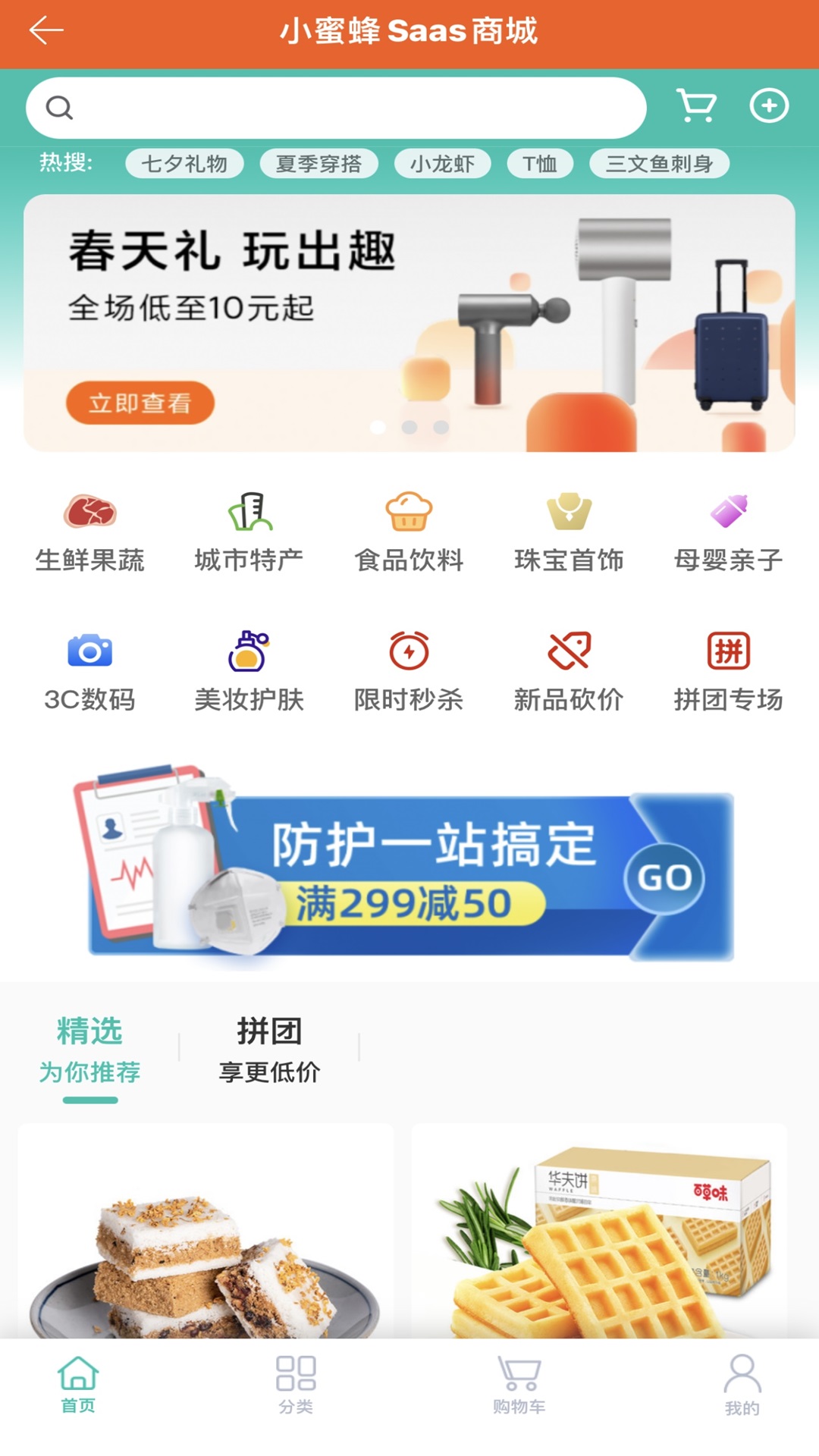Open the 食品饮料 category
The height and width of the screenshot is (1456, 819).
(409, 532)
